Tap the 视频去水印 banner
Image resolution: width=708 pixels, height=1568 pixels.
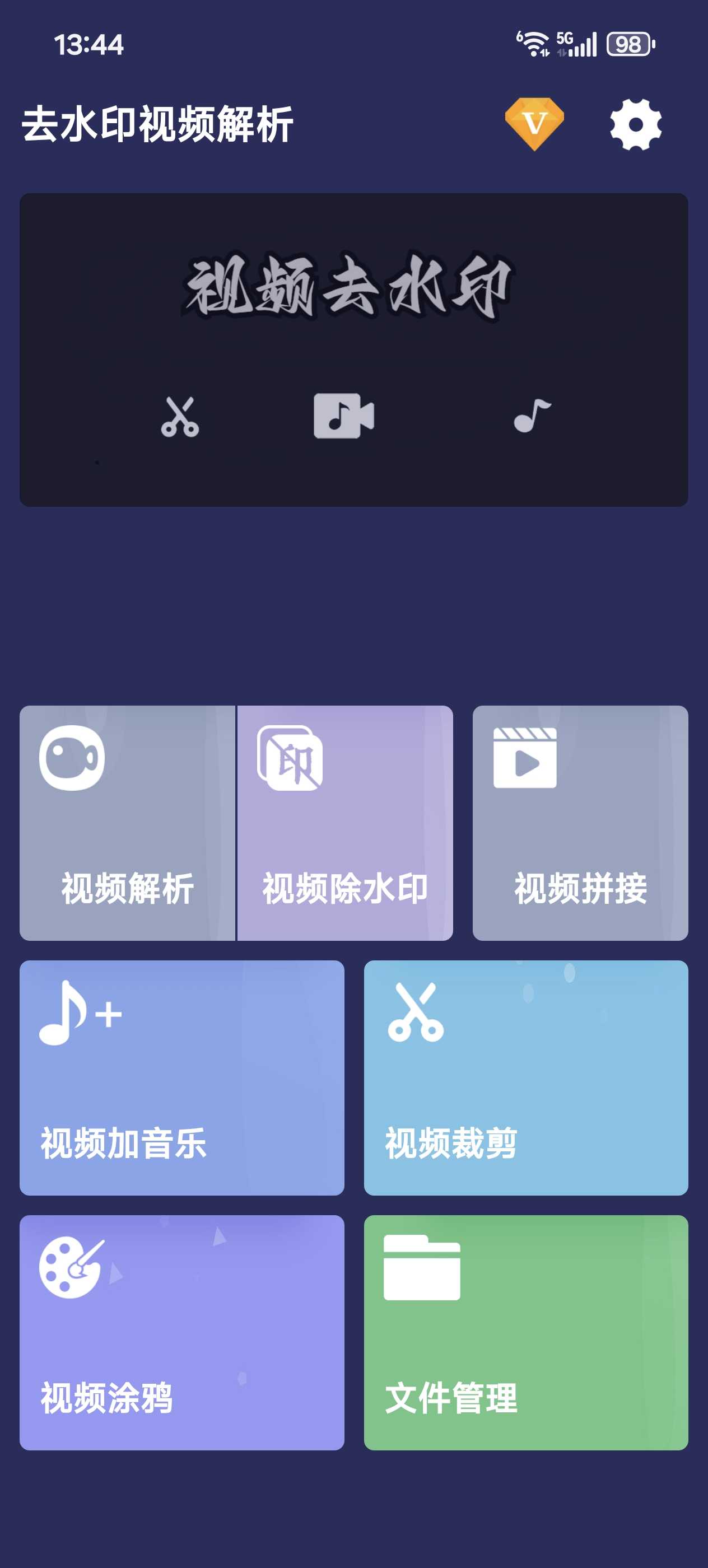pos(353,349)
